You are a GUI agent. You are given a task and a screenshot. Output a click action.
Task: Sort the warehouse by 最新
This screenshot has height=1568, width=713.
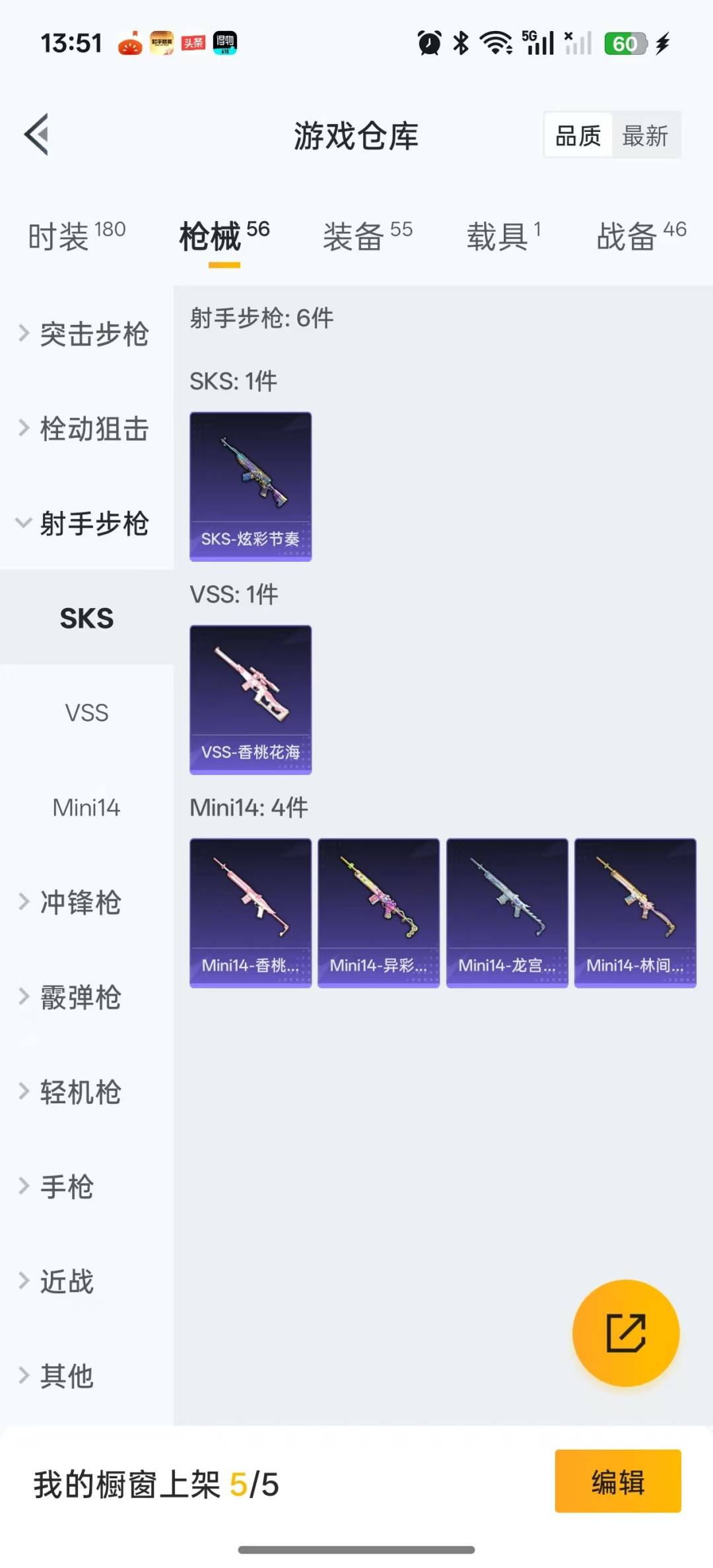click(645, 136)
